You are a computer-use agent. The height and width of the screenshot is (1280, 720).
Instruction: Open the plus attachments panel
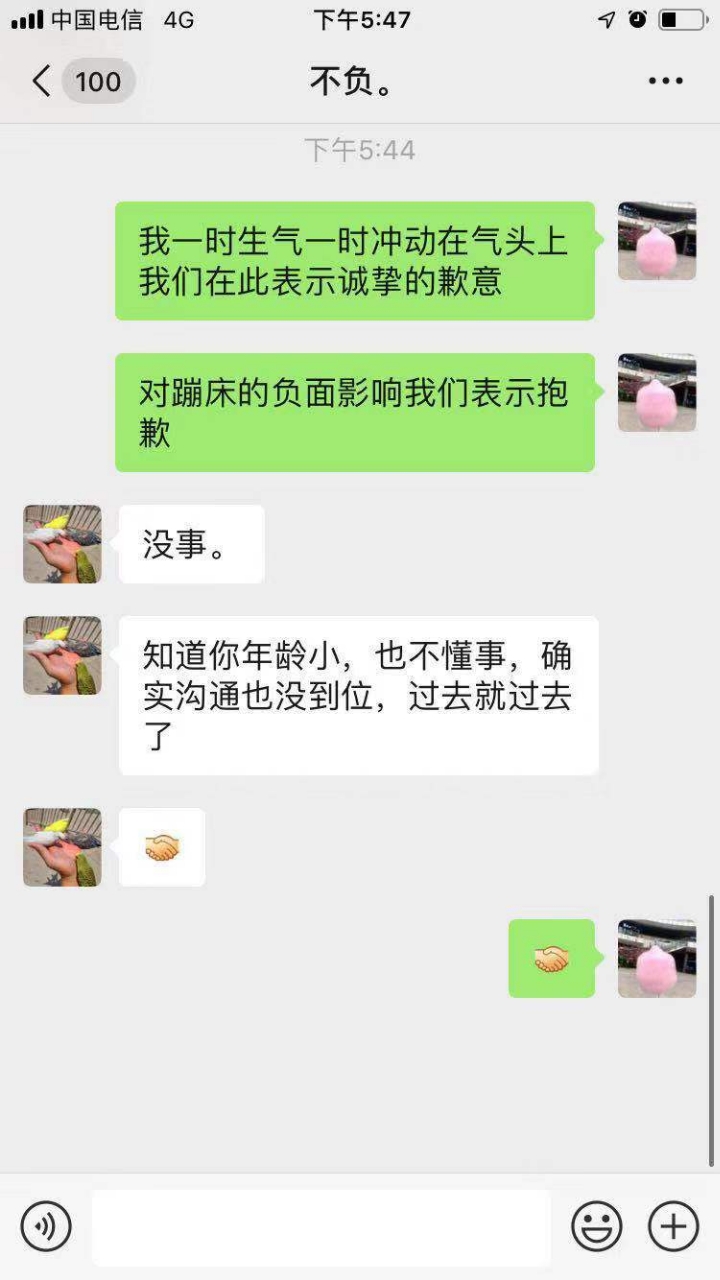(x=673, y=1226)
